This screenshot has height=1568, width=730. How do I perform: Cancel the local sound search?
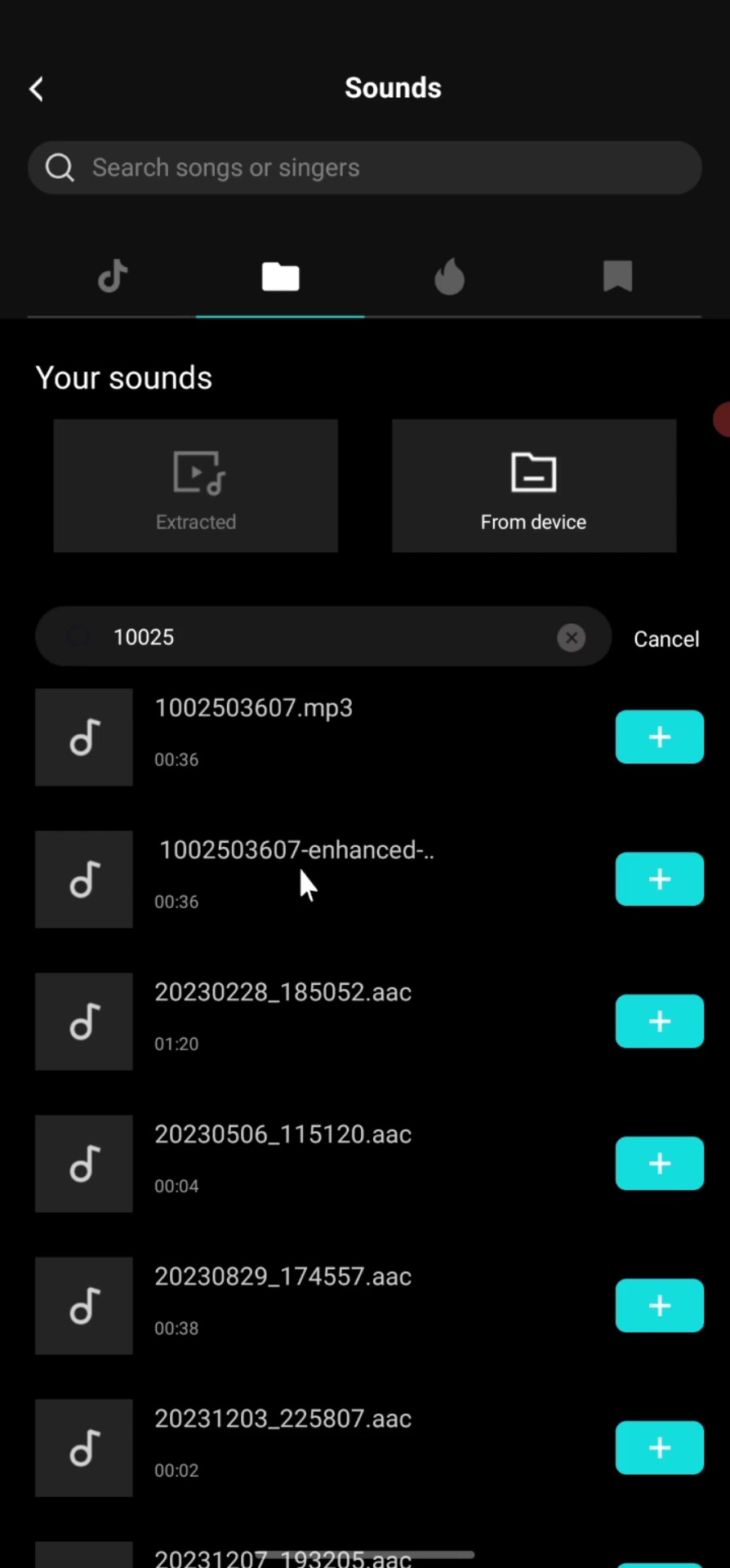pos(666,639)
